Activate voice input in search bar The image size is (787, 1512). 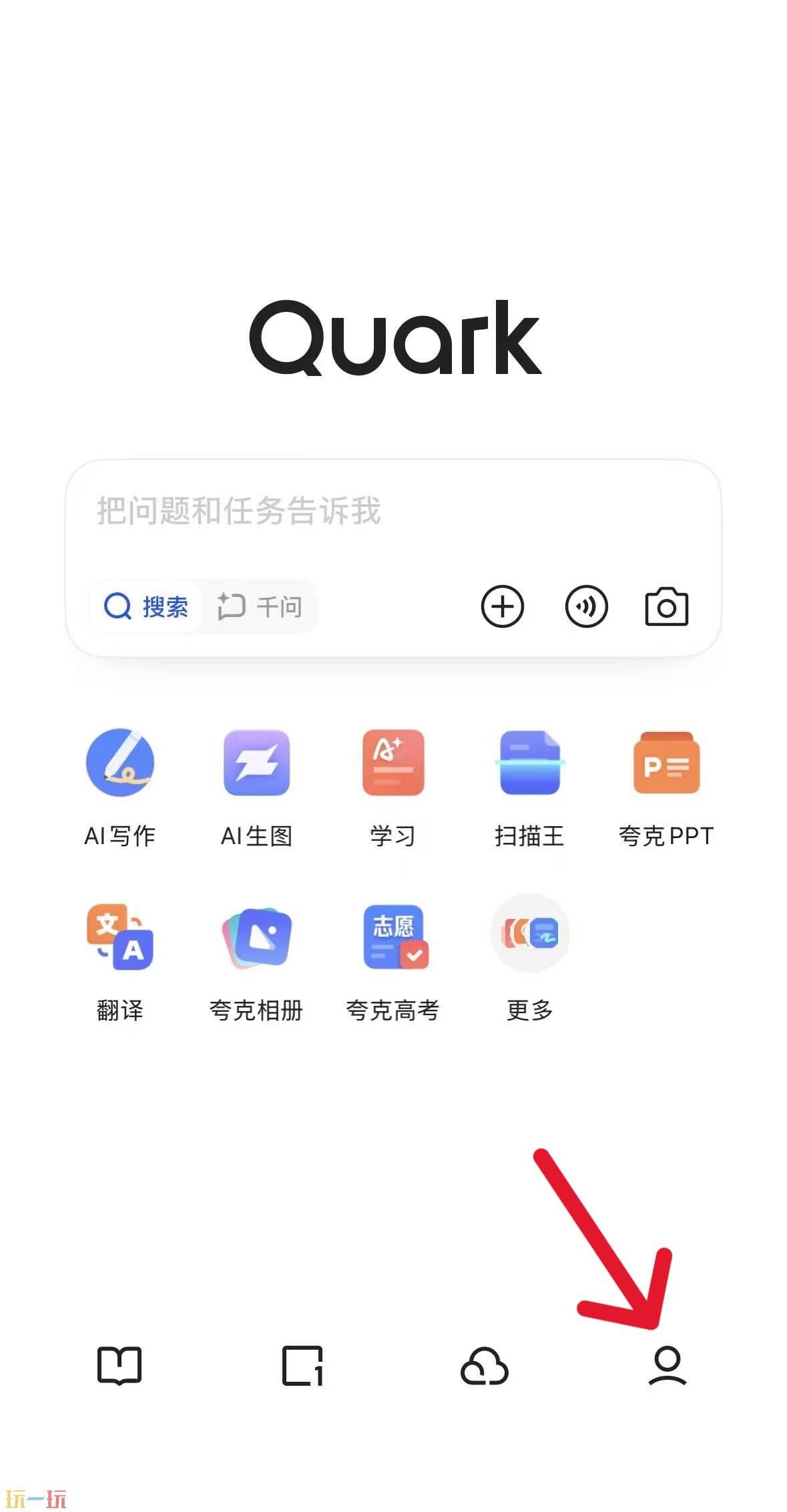(x=587, y=606)
